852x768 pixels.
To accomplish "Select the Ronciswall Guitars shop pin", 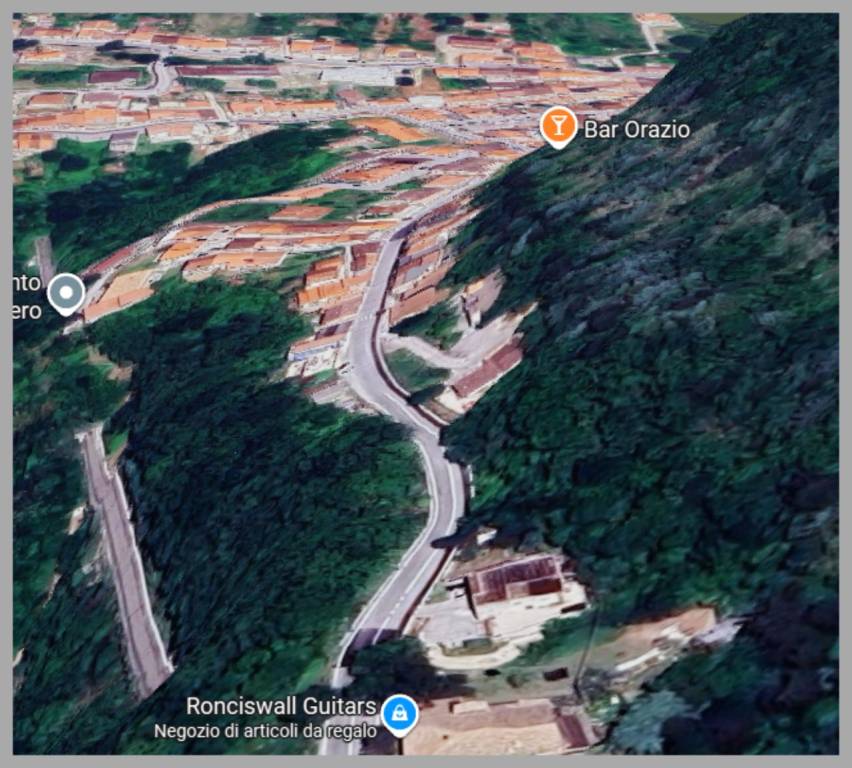I will 399,713.
